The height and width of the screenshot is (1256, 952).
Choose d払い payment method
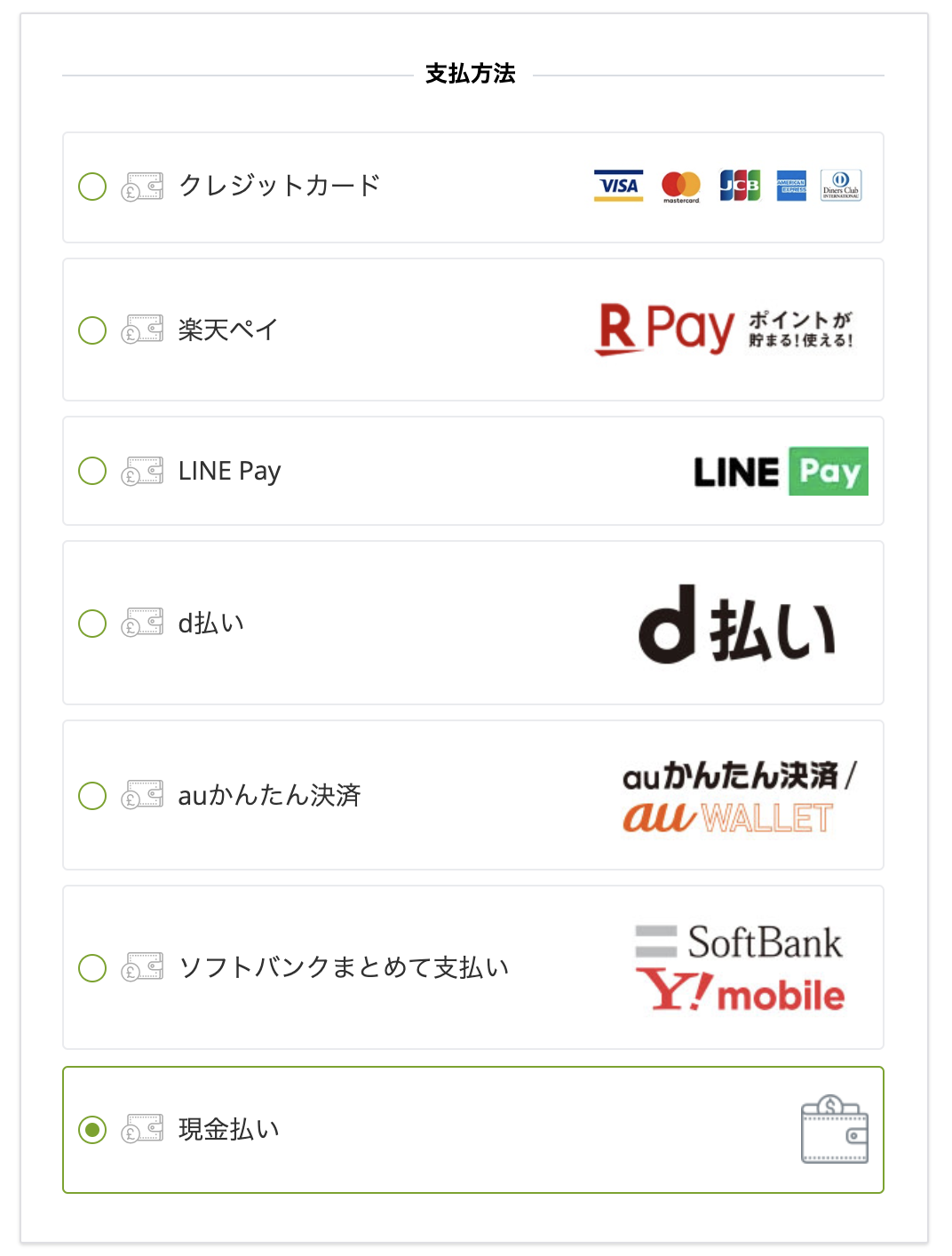tap(92, 624)
